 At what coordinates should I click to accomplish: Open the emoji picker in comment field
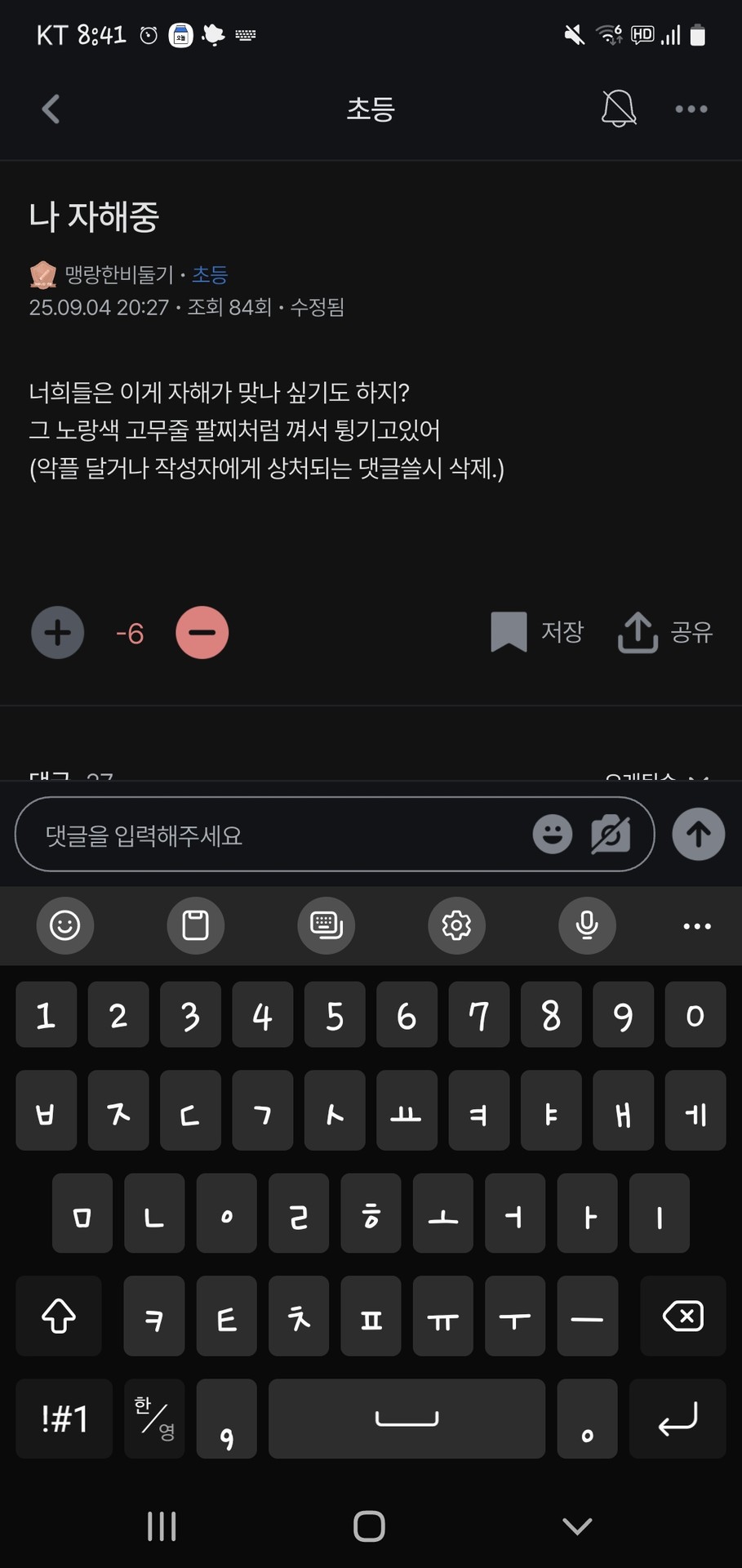point(552,834)
